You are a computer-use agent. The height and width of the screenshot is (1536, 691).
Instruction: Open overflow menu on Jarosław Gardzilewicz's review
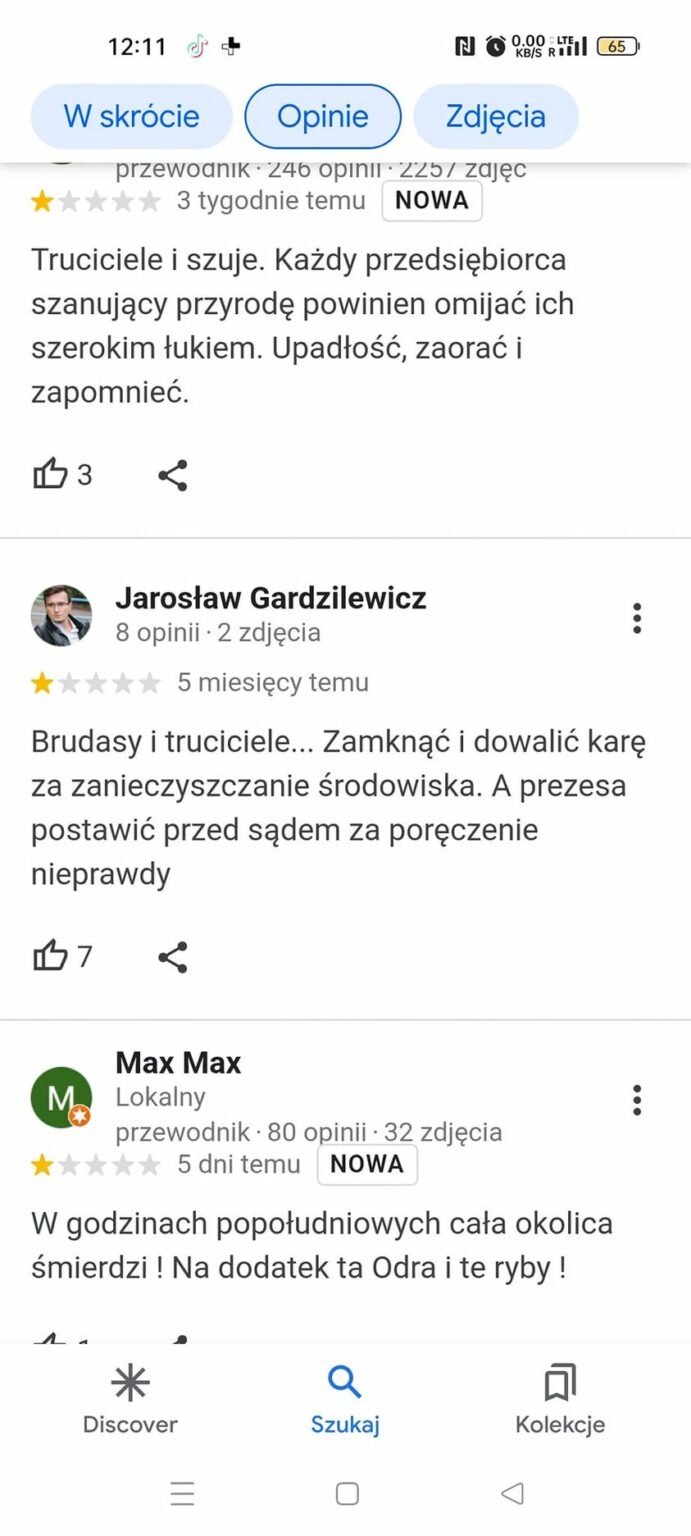[x=637, y=618]
